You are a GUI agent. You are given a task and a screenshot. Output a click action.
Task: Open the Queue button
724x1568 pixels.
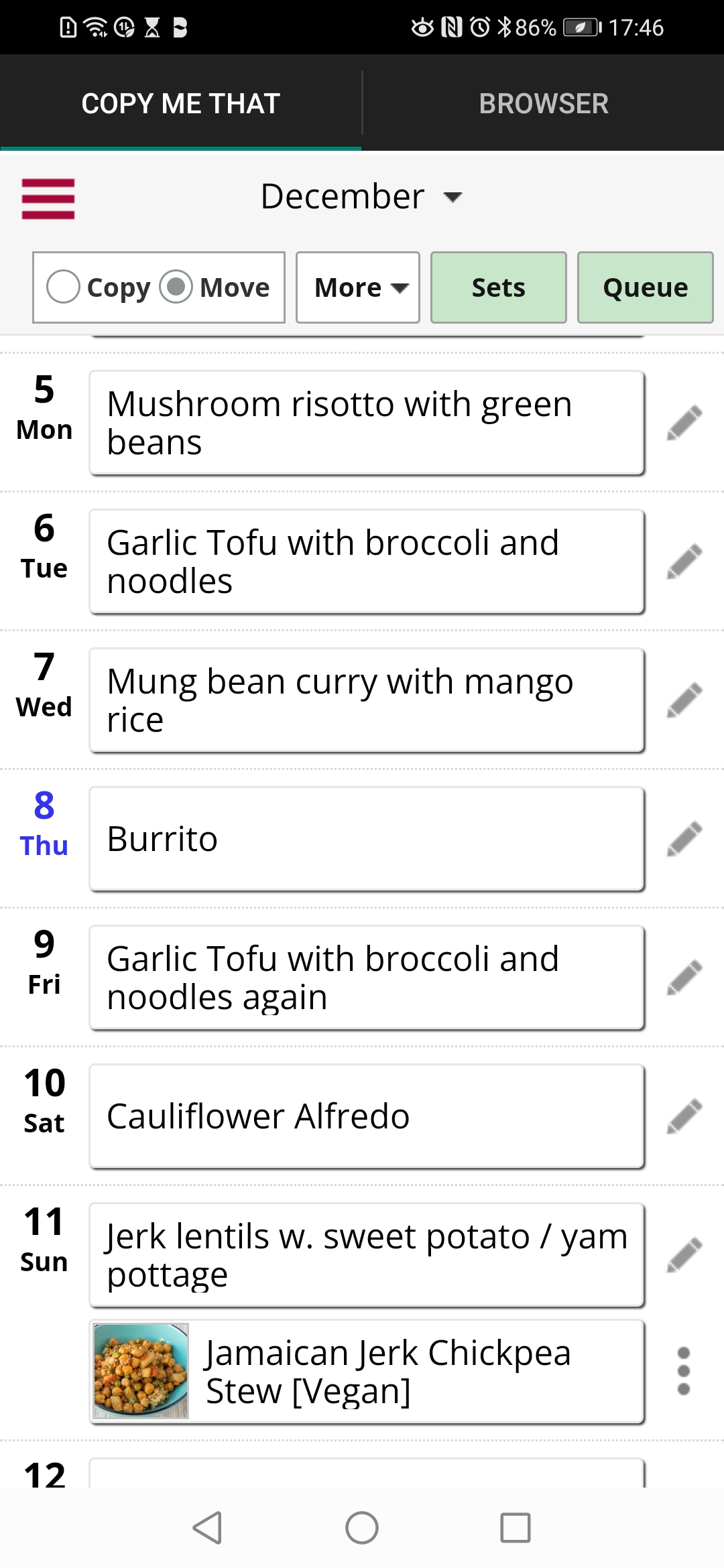646,287
